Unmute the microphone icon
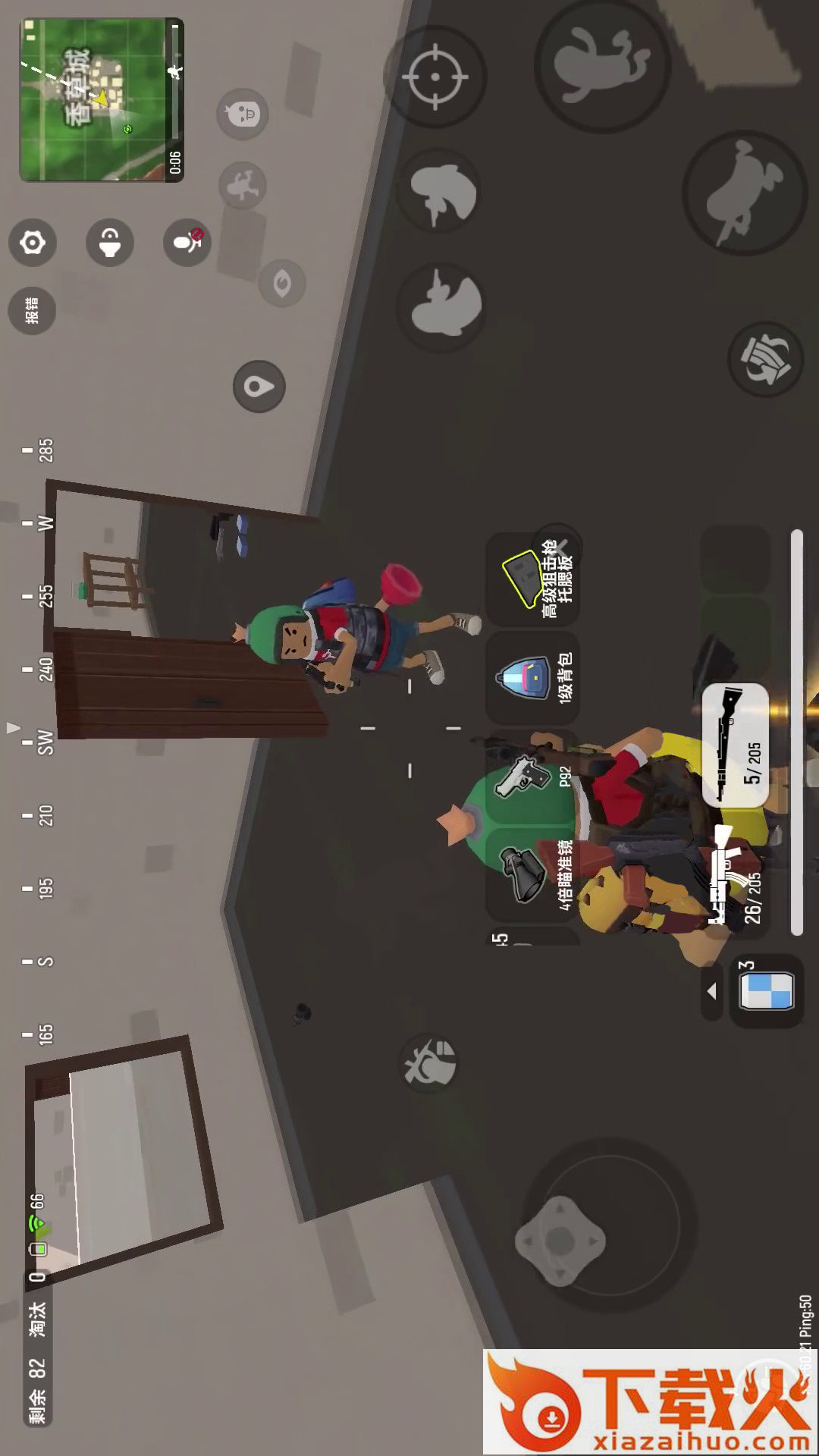Image resolution: width=819 pixels, height=1456 pixels. tap(187, 243)
